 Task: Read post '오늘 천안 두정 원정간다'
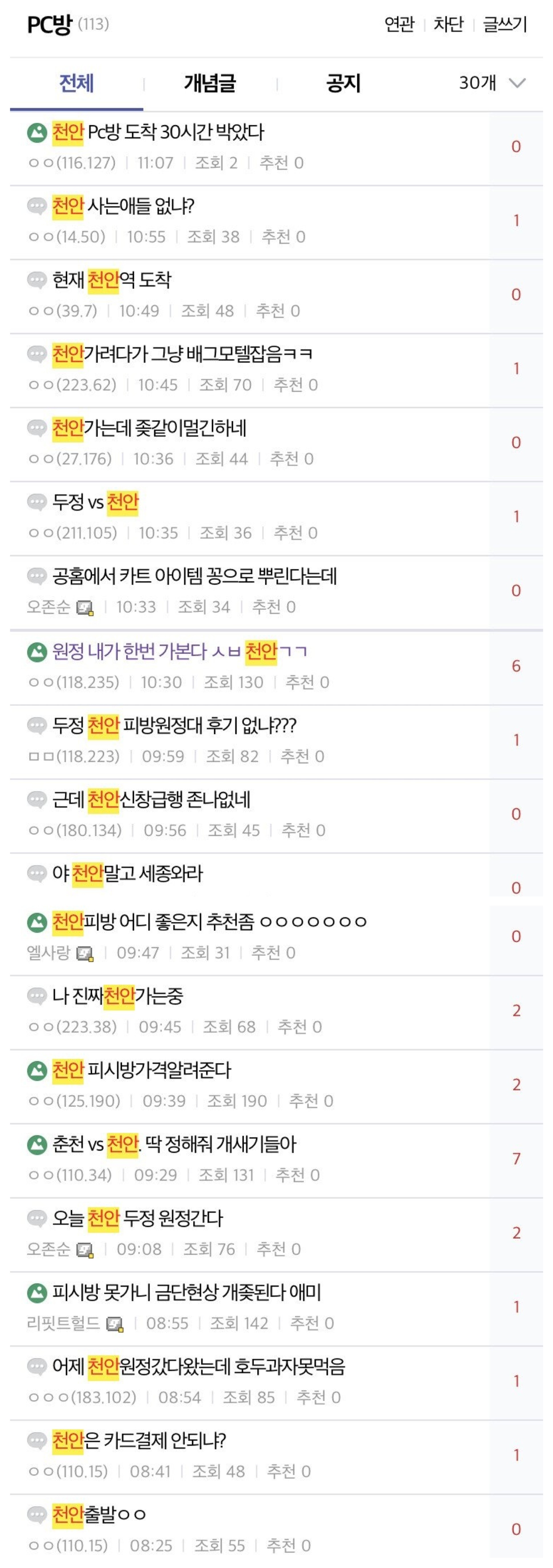click(137, 1217)
